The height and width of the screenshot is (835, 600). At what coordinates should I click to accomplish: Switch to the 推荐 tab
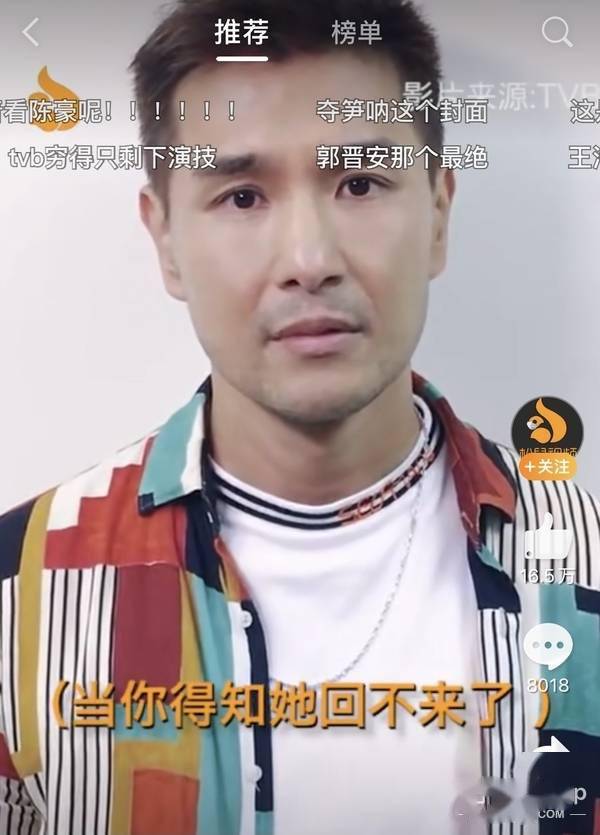(241, 32)
